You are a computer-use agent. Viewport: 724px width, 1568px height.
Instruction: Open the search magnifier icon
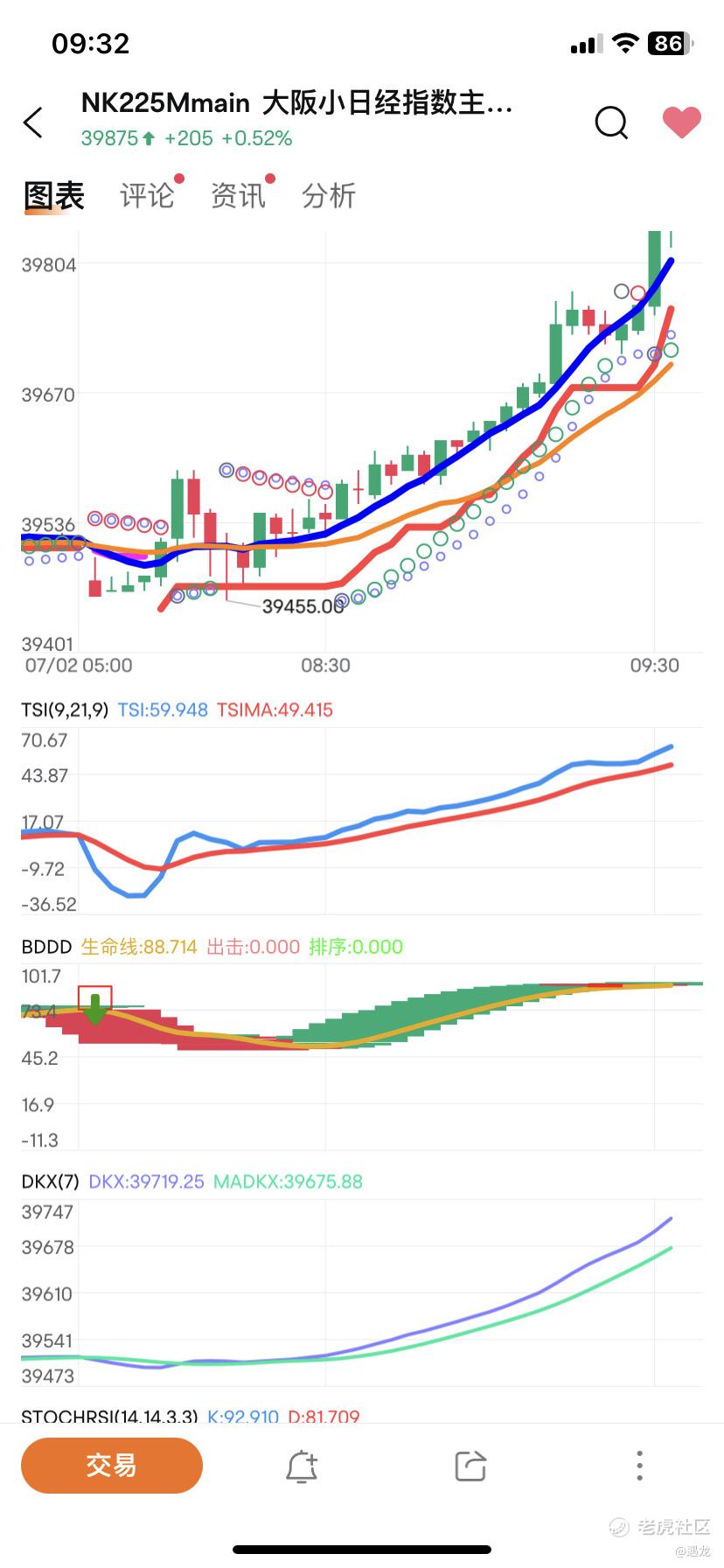pos(611,122)
